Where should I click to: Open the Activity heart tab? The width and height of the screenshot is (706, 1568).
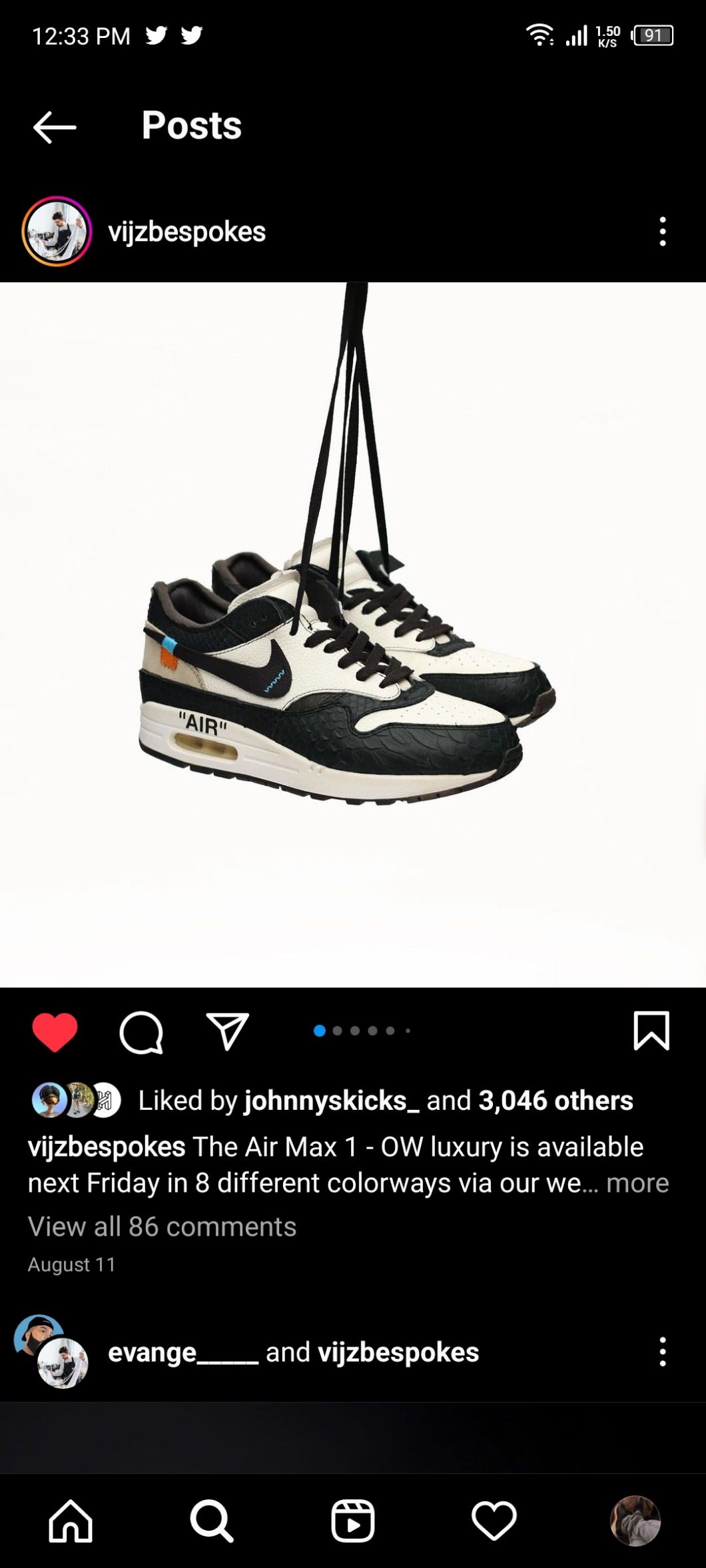tap(494, 1521)
